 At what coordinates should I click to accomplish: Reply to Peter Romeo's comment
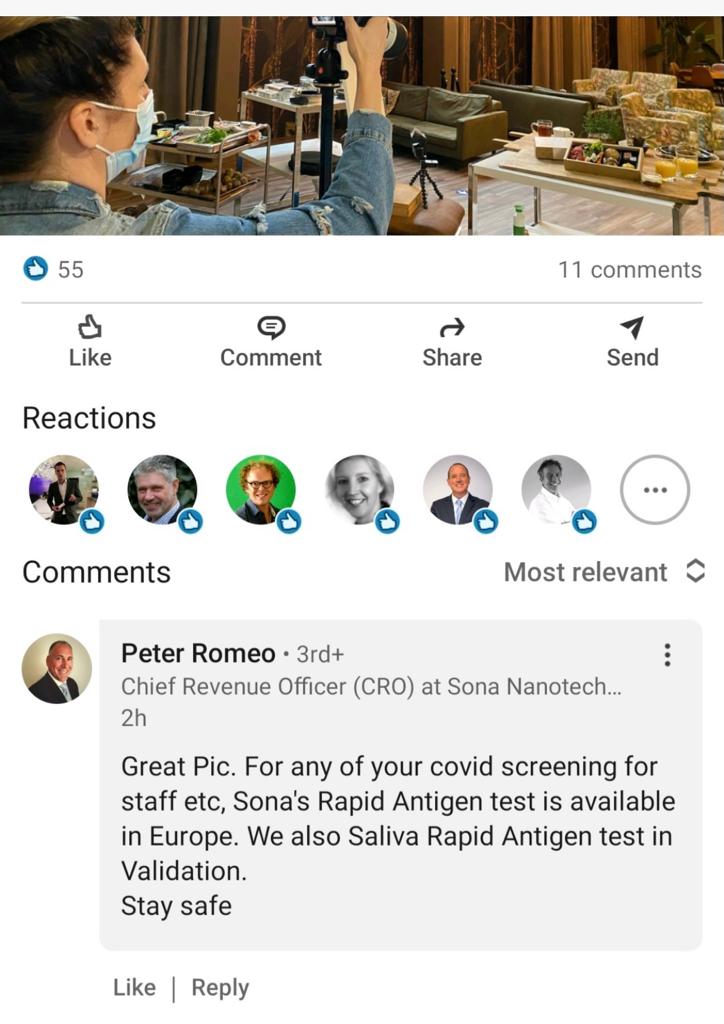[x=220, y=988]
